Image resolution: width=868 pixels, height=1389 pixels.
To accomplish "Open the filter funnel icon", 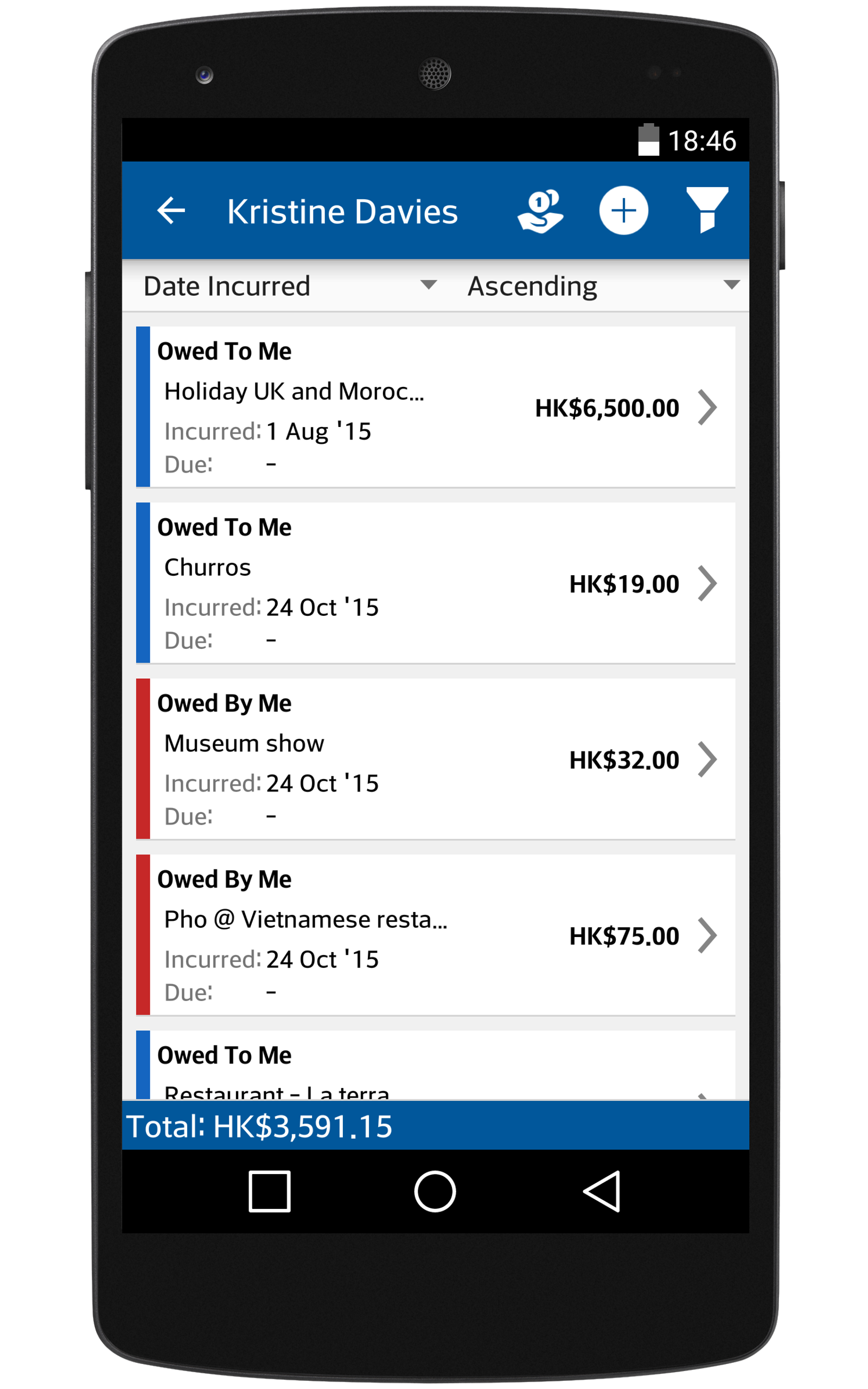I will coord(708,211).
